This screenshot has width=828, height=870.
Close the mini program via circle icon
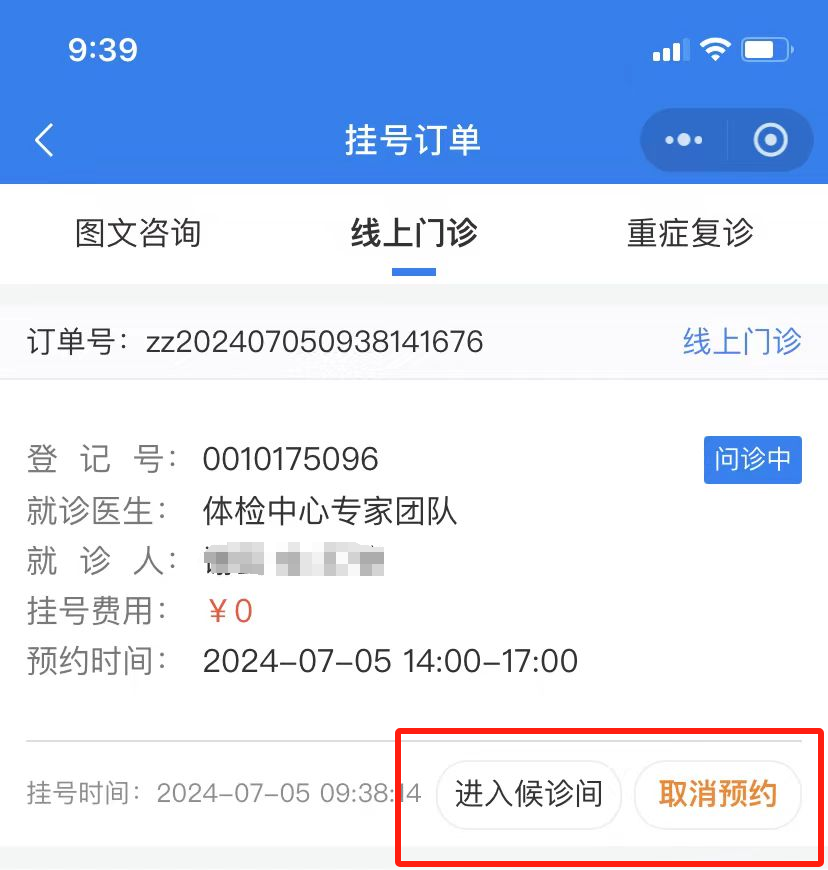(x=770, y=140)
